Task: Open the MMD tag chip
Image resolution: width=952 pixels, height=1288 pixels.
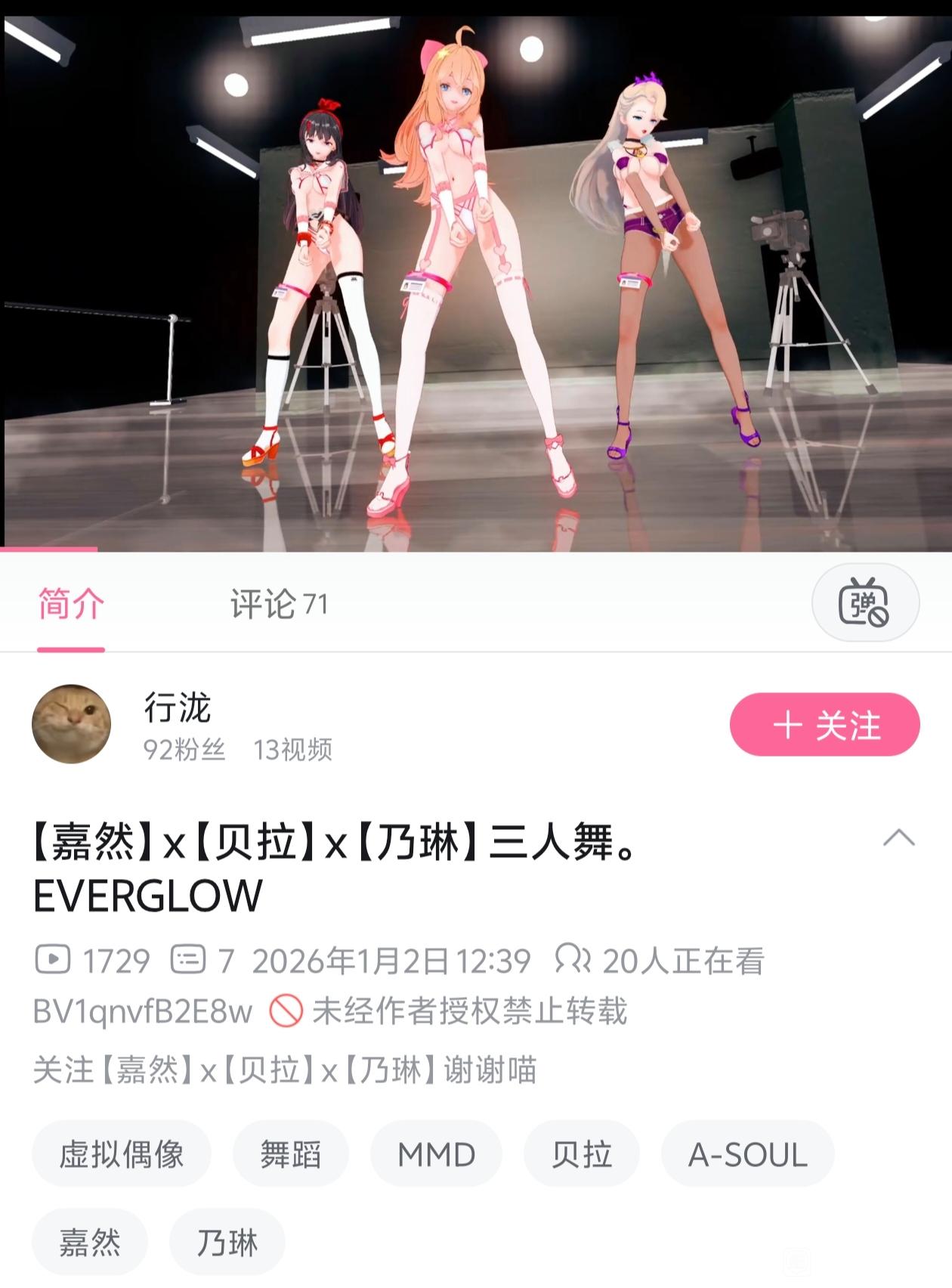Action: pyautogui.click(x=436, y=1153)
